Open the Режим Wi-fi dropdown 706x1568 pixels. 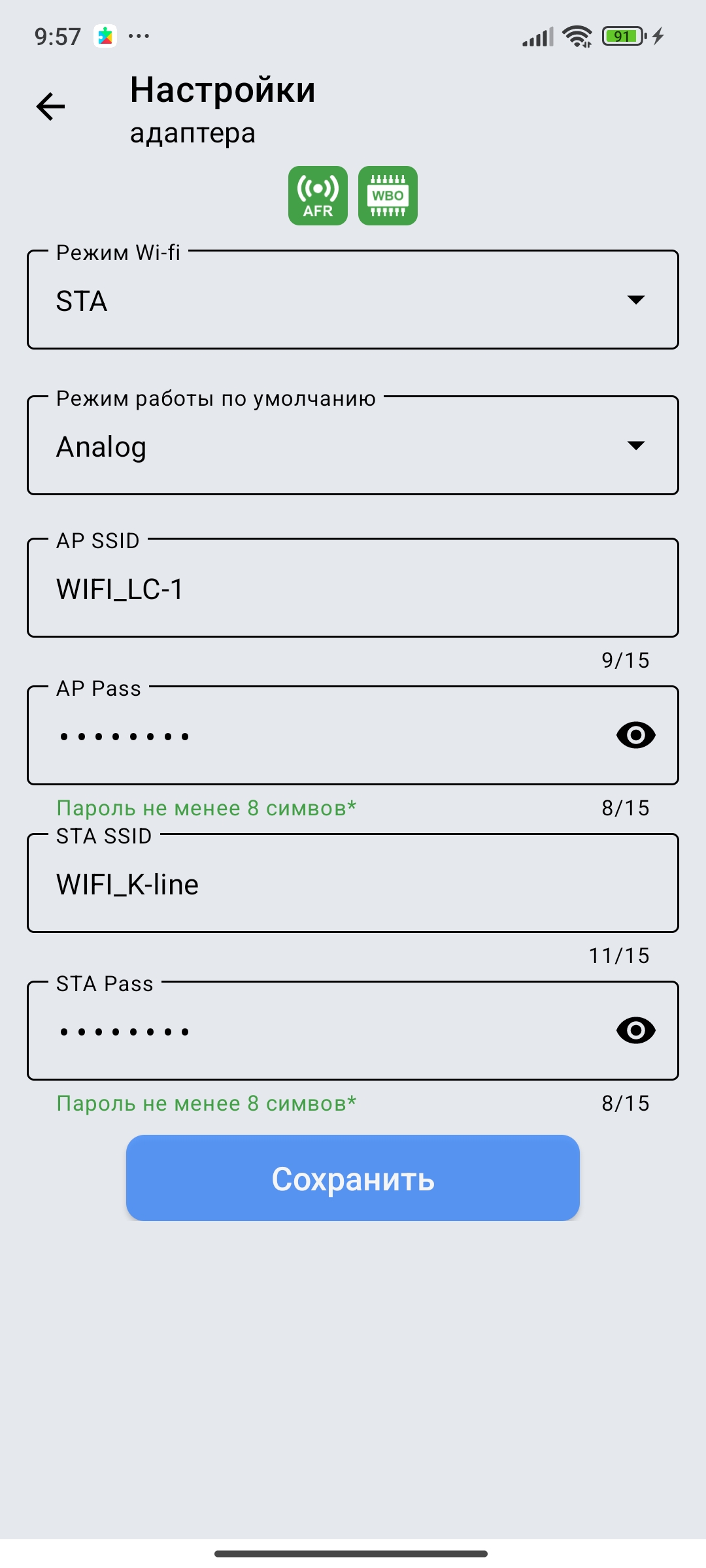click(x=353, y=300)
